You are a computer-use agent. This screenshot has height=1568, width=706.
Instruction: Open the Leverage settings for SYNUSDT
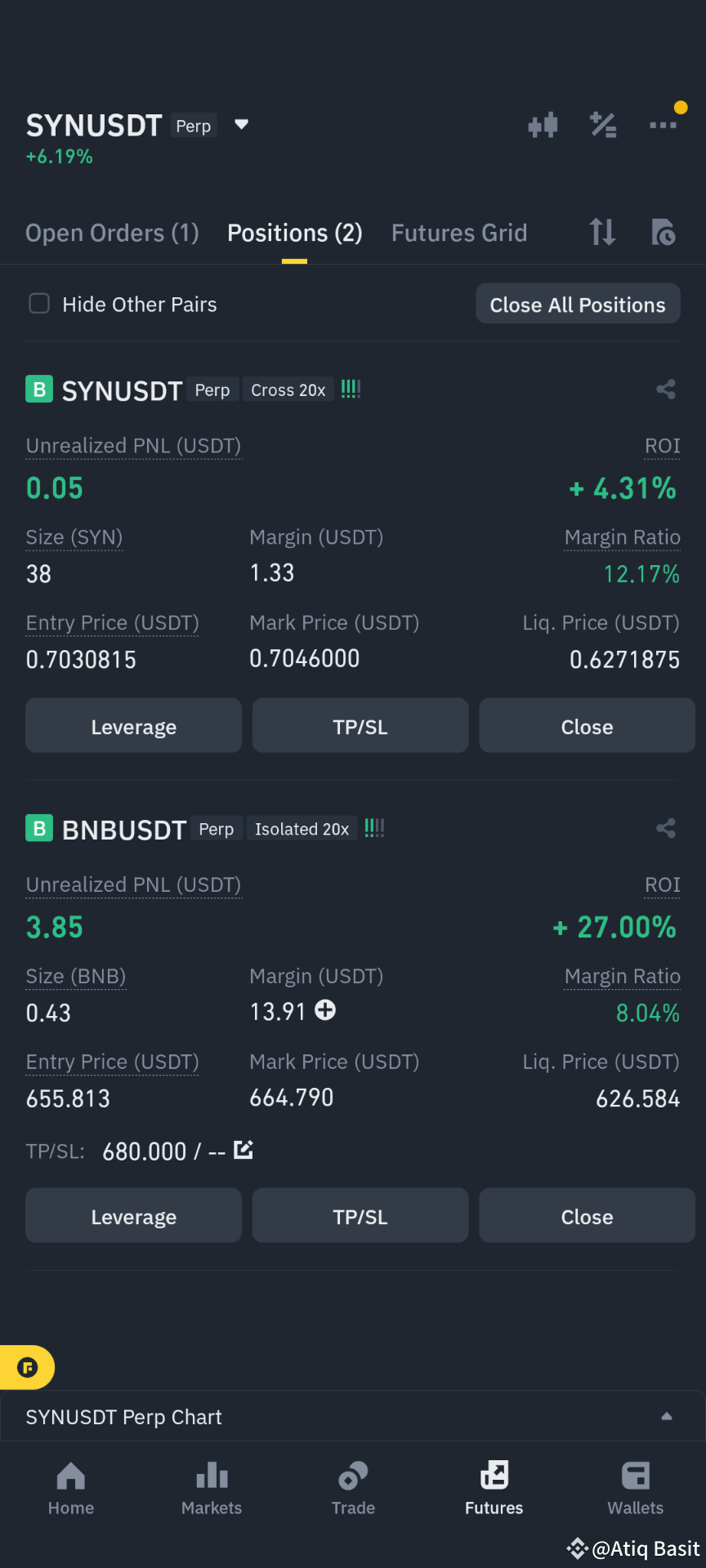(x=133, y=725)
